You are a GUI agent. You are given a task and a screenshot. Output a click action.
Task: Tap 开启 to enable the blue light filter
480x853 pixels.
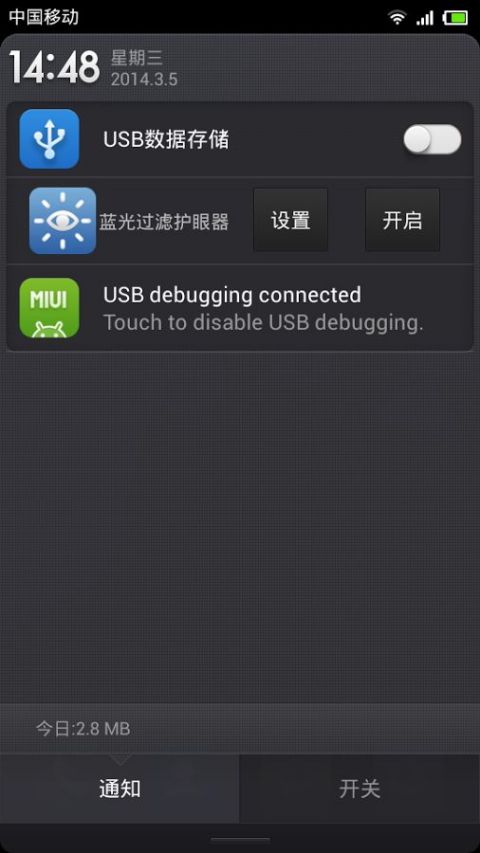[x=402, y=220]
